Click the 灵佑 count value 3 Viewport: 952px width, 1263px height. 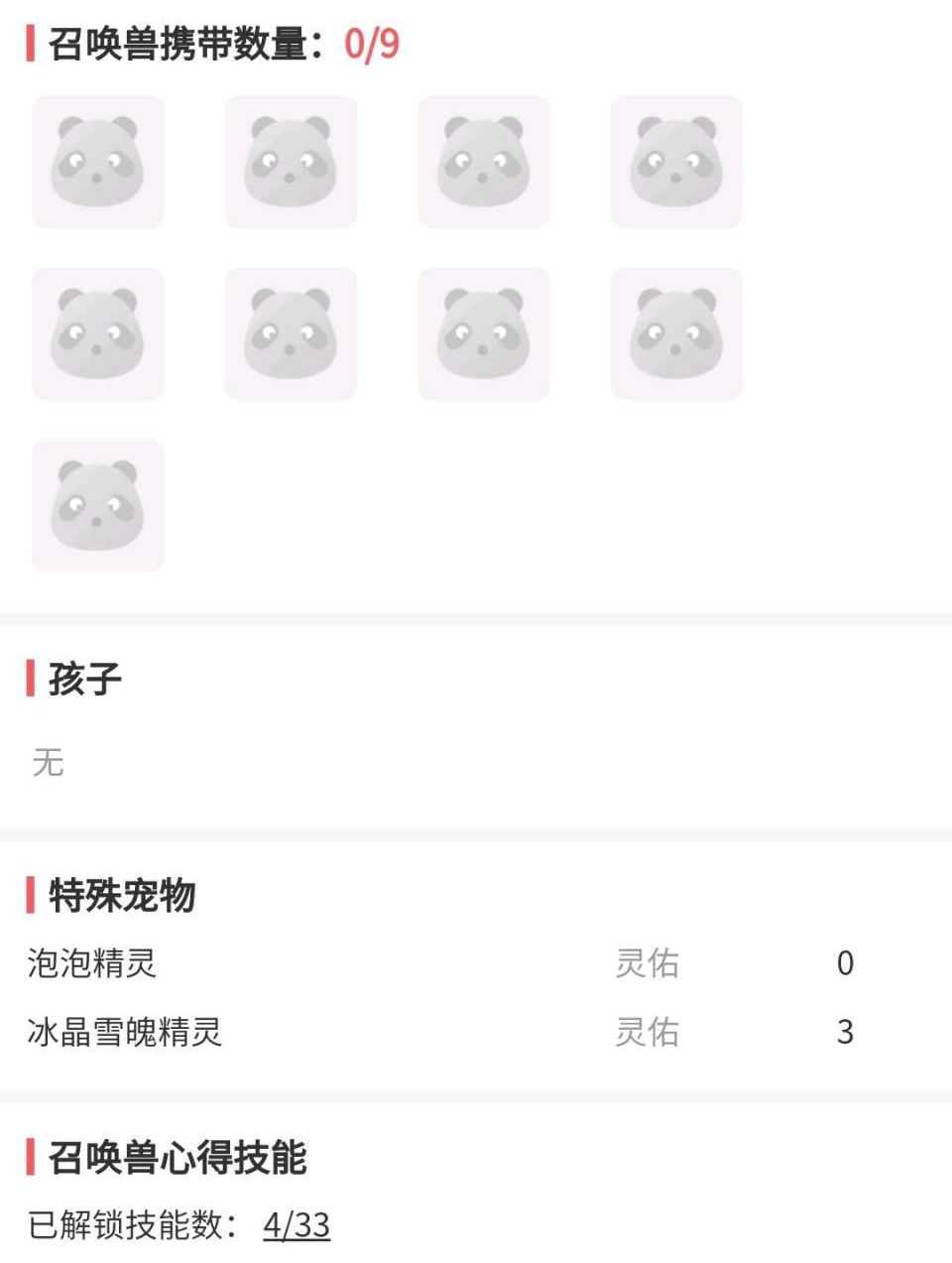[845, 1032]
